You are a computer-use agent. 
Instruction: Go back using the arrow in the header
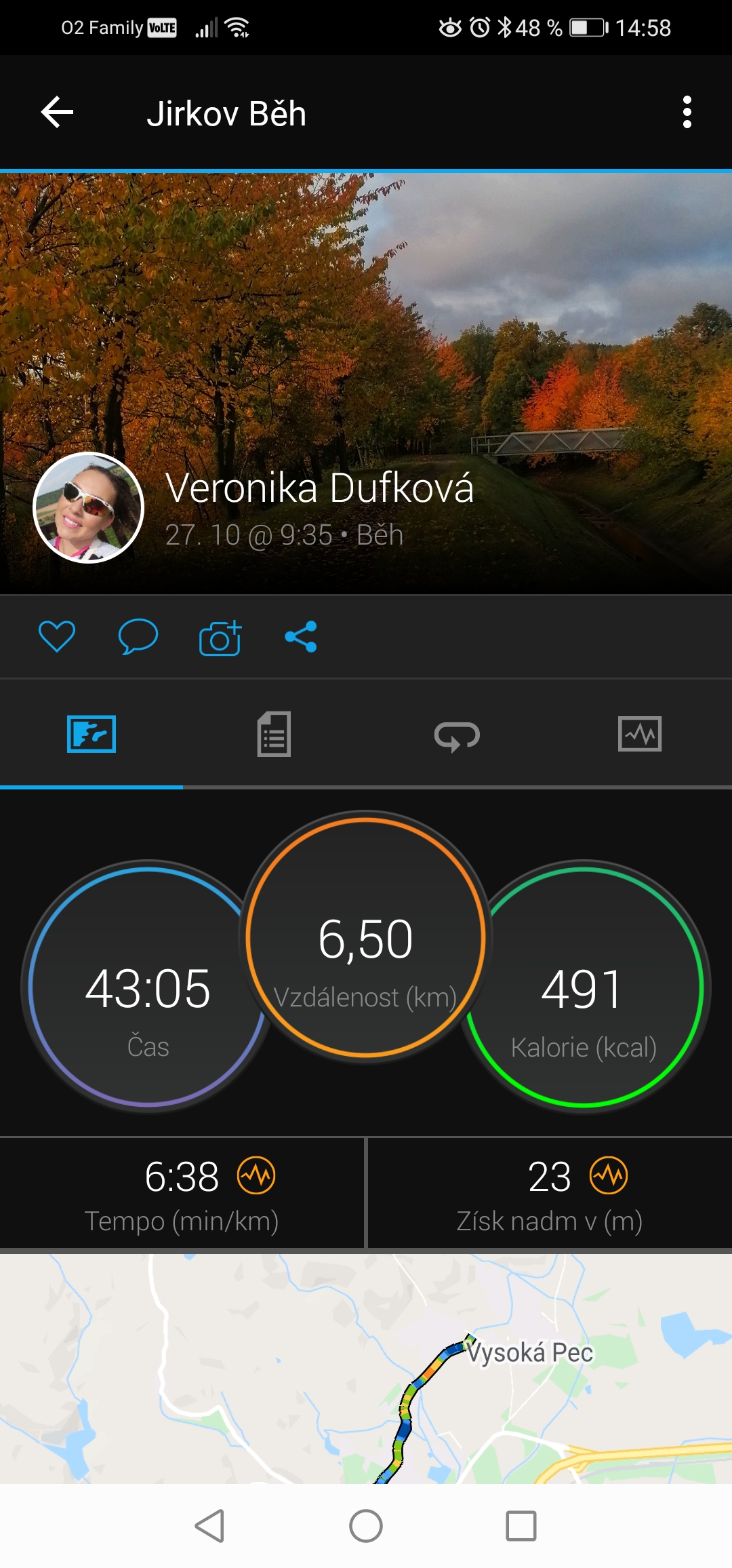click(x=57, y=112)
